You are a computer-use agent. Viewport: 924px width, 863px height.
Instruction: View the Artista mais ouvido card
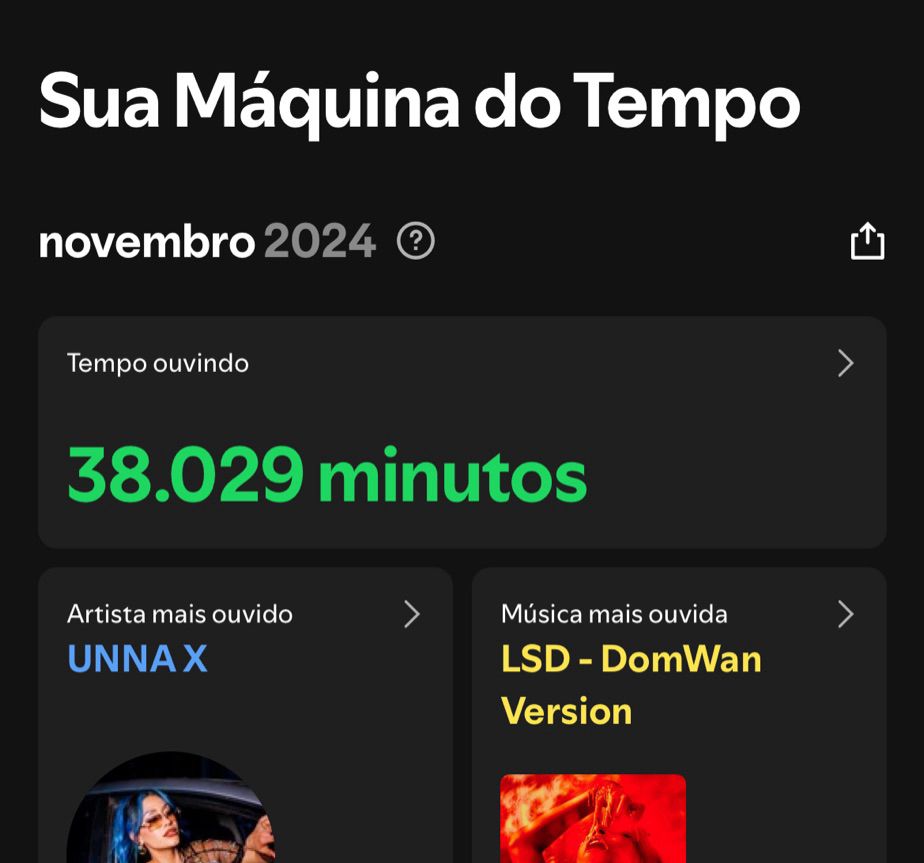245,700
